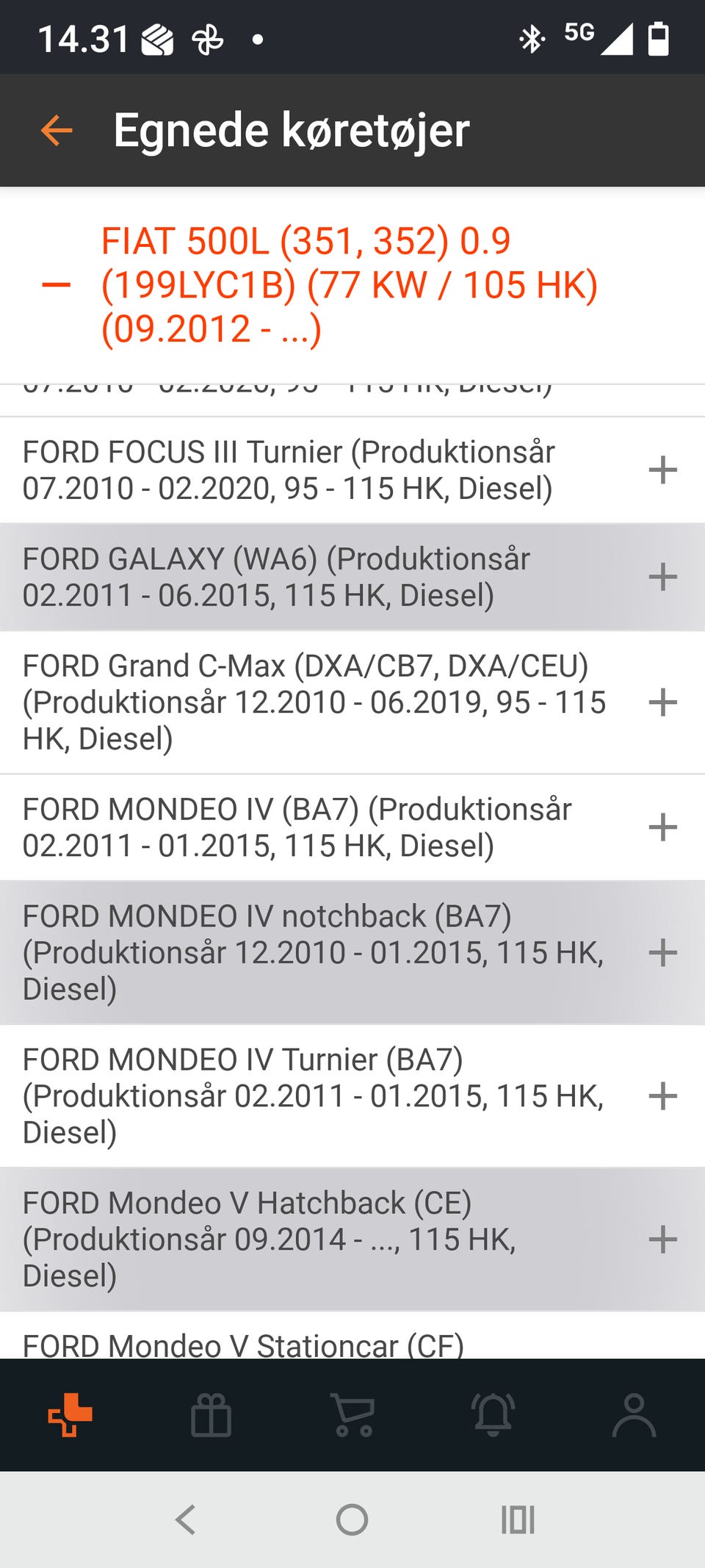Go back using the orange arrow
Screen dimensions: 705x1568
click(57, 131)
